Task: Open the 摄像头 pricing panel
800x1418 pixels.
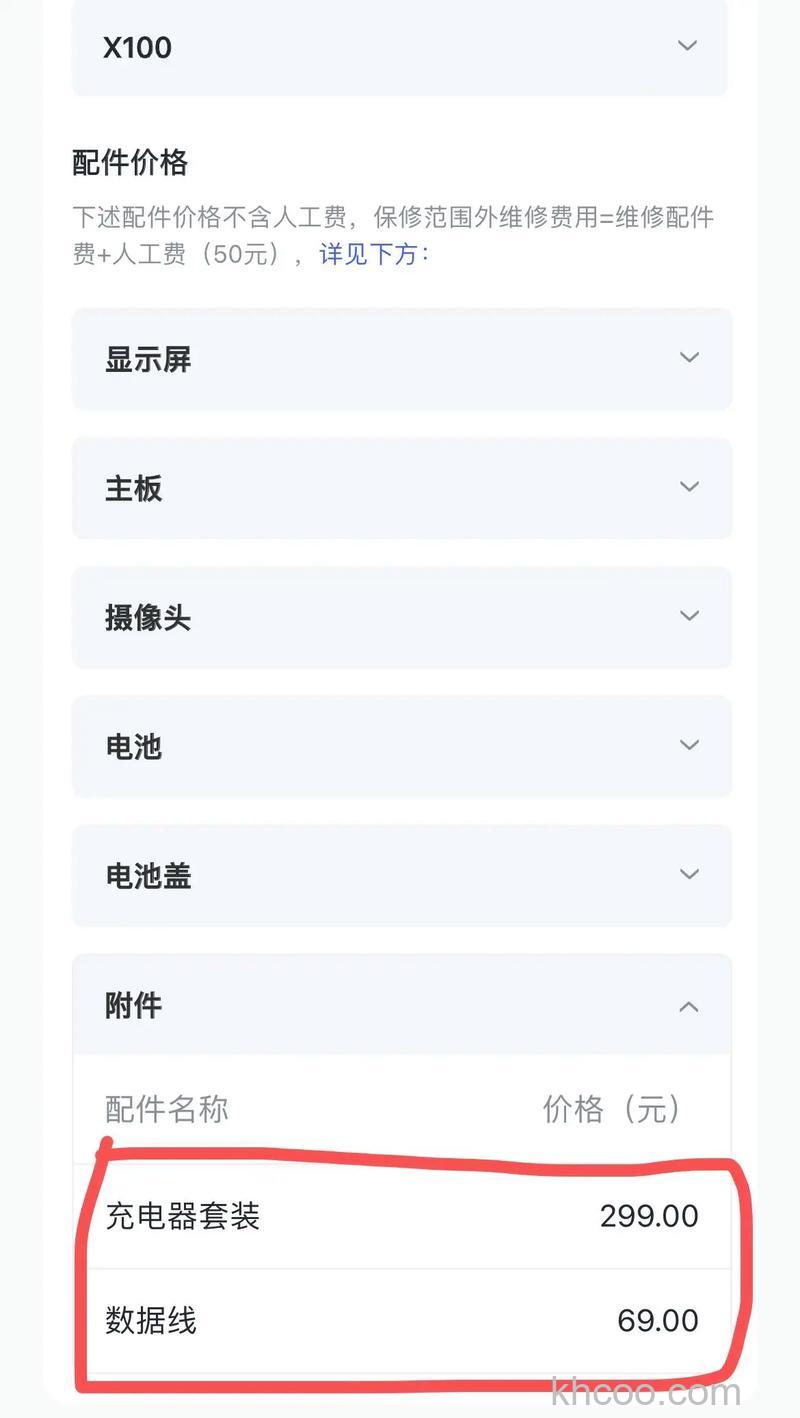Action: [x=400, y=617]
